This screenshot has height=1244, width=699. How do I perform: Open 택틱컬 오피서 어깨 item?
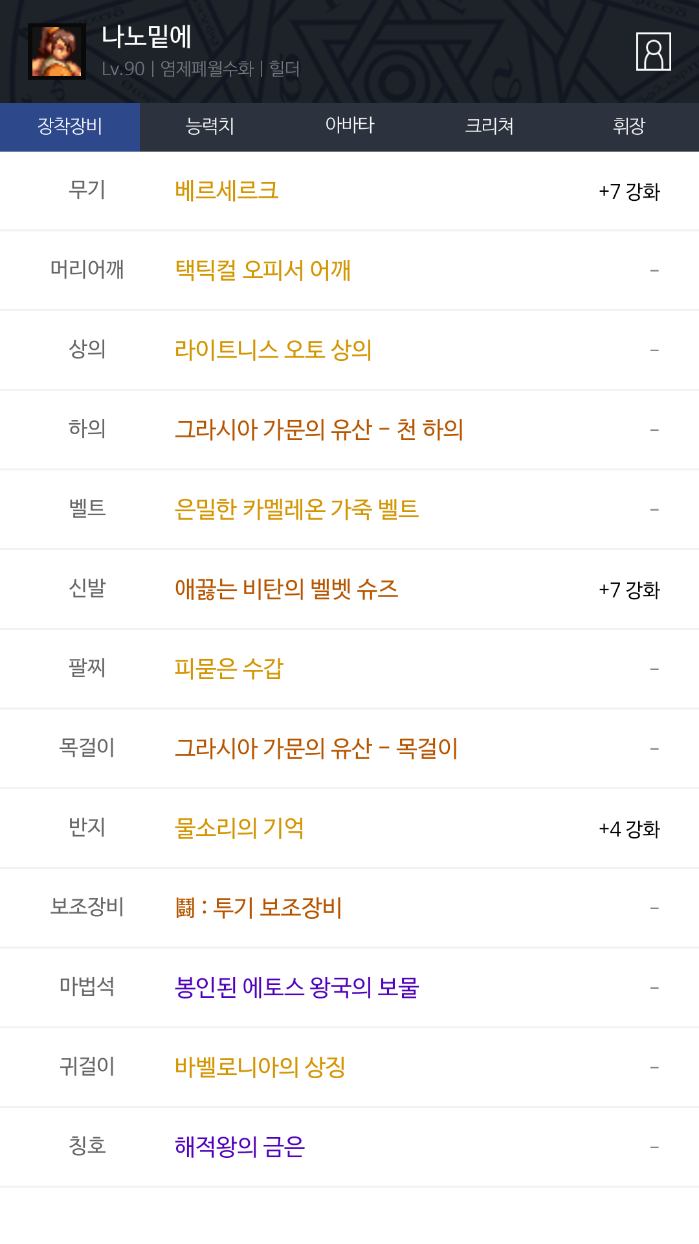tap(262, 270)
